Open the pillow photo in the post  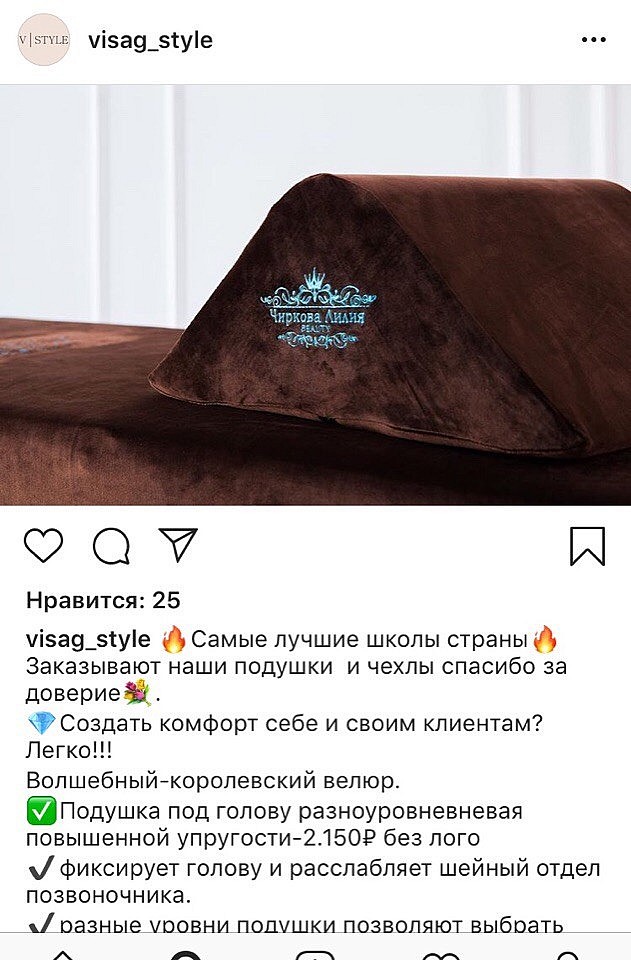(315, 295)
